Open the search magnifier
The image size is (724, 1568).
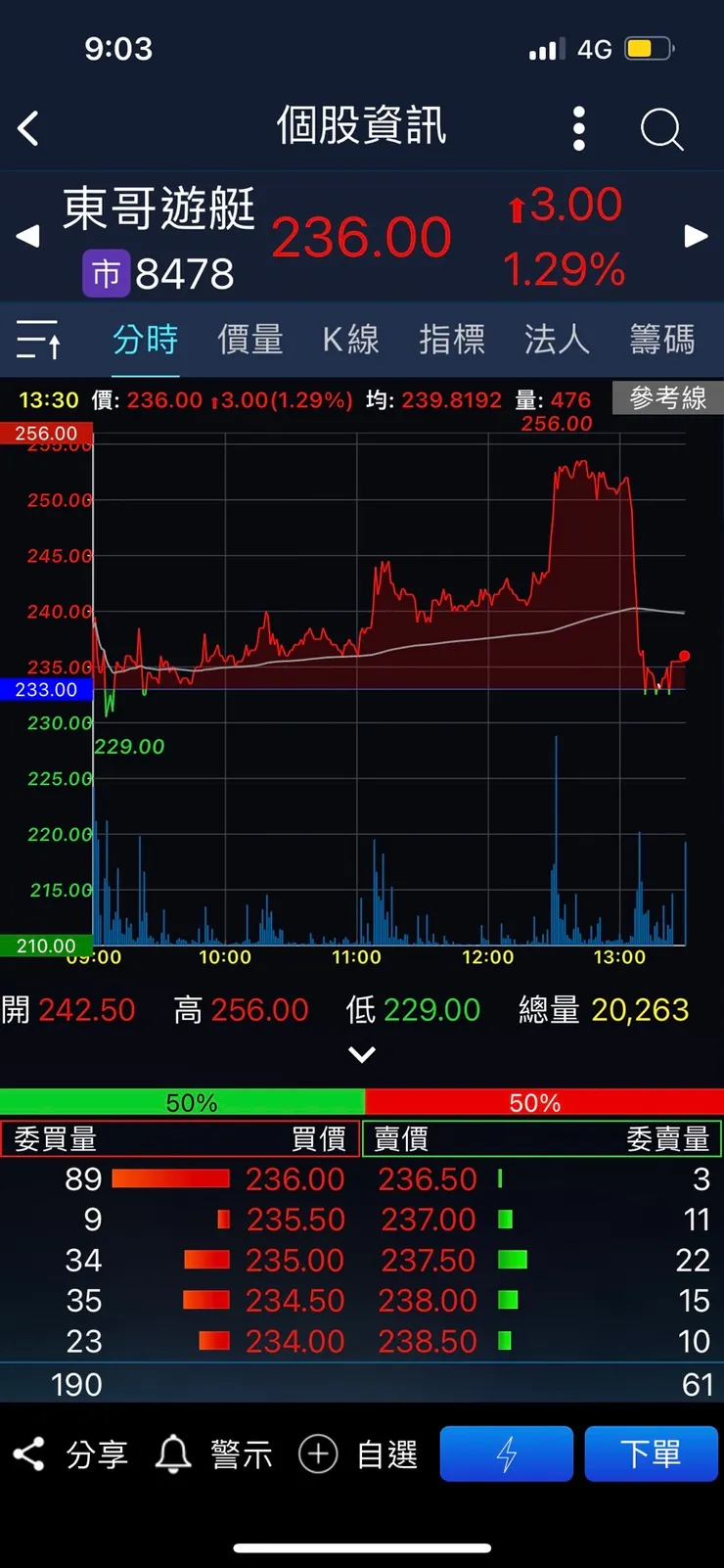point(661,129)
